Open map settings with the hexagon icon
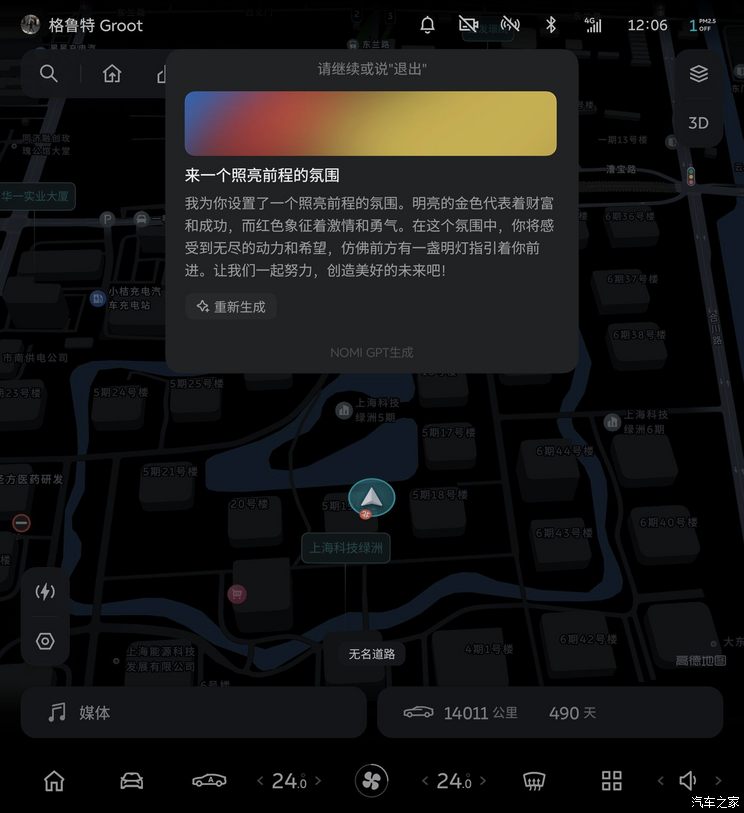The height and width of the screenshot is (813, 744). 45,641
